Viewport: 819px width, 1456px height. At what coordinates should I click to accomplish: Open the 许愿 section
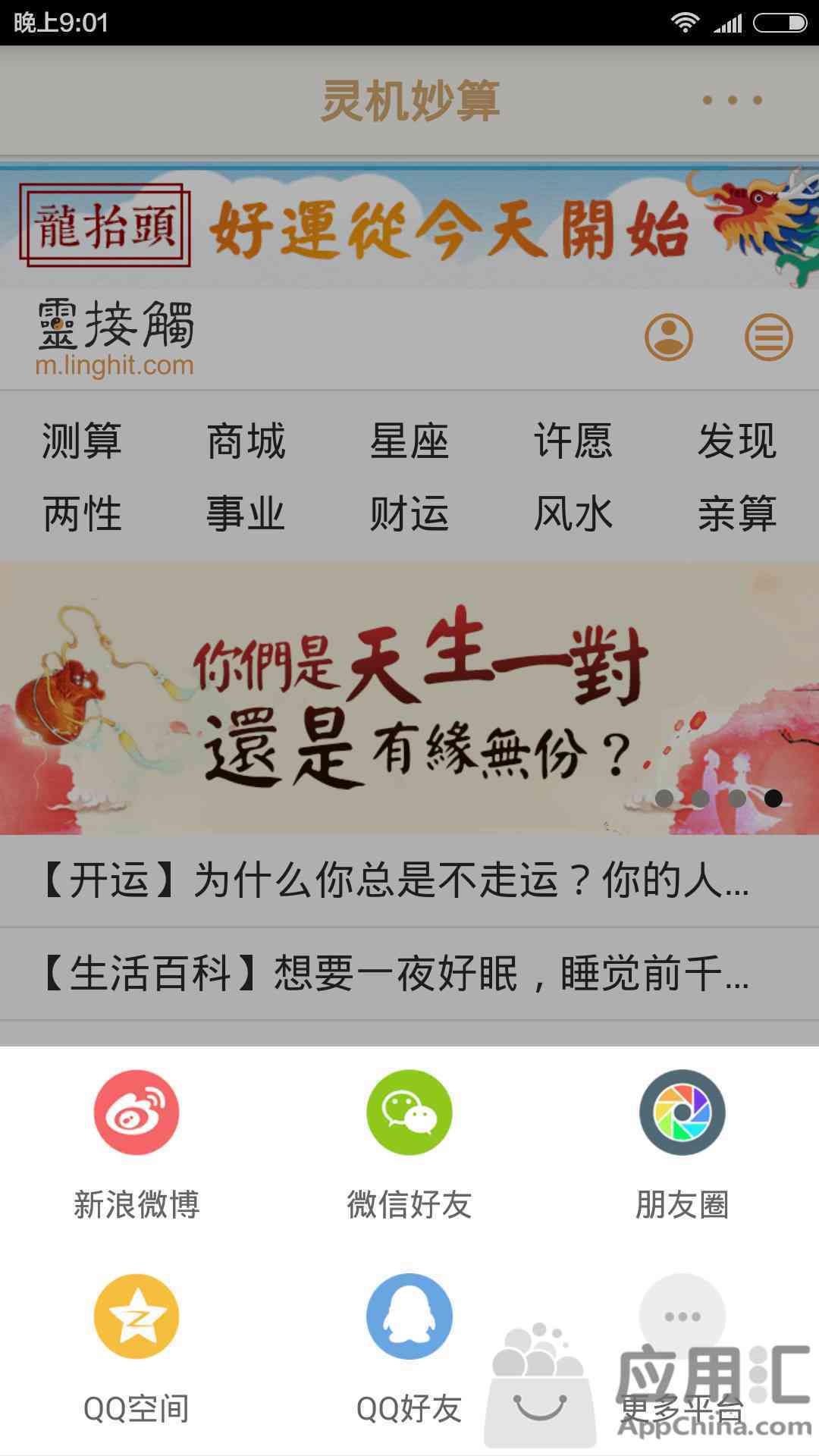(x=573, y=441)
